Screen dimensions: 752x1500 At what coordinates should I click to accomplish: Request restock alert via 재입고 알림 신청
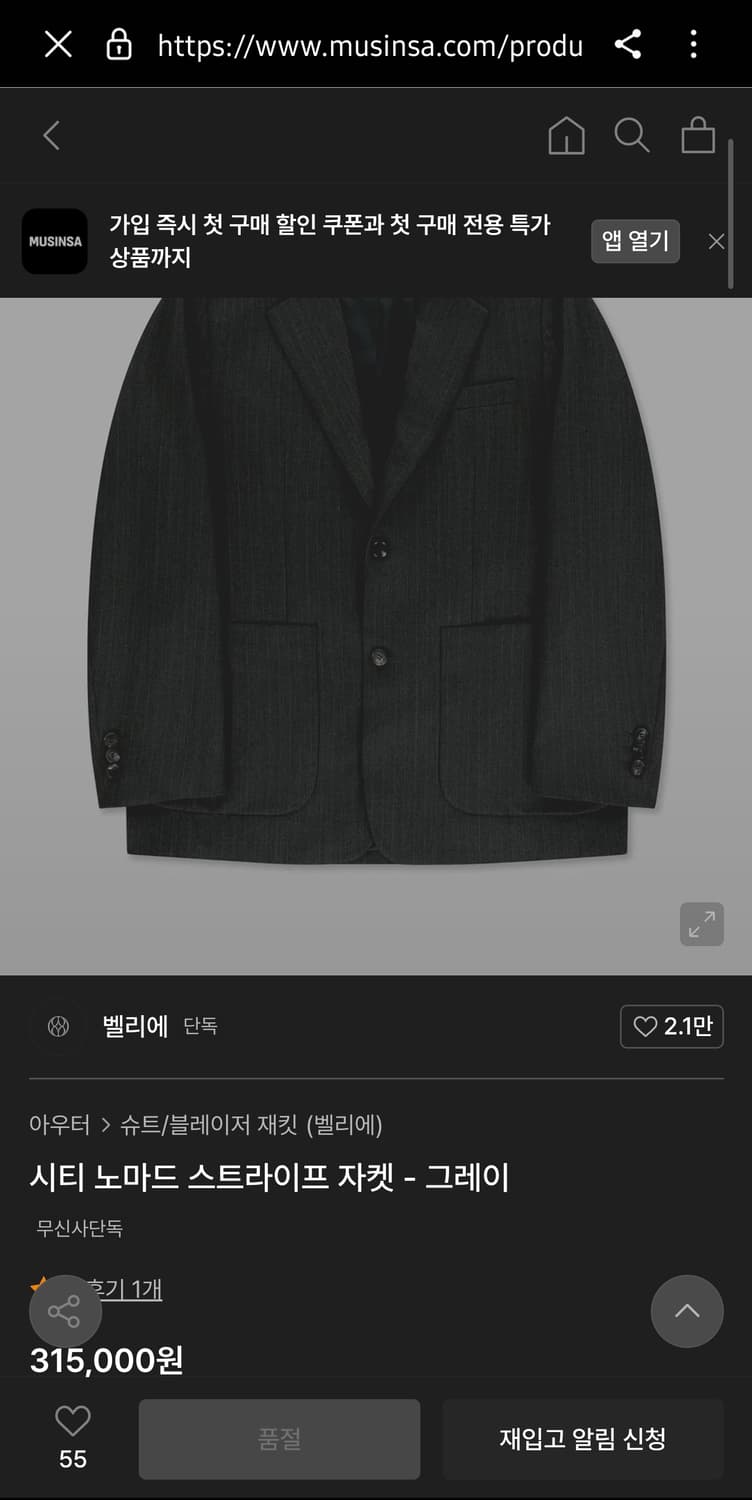(x=583, y=1438)
